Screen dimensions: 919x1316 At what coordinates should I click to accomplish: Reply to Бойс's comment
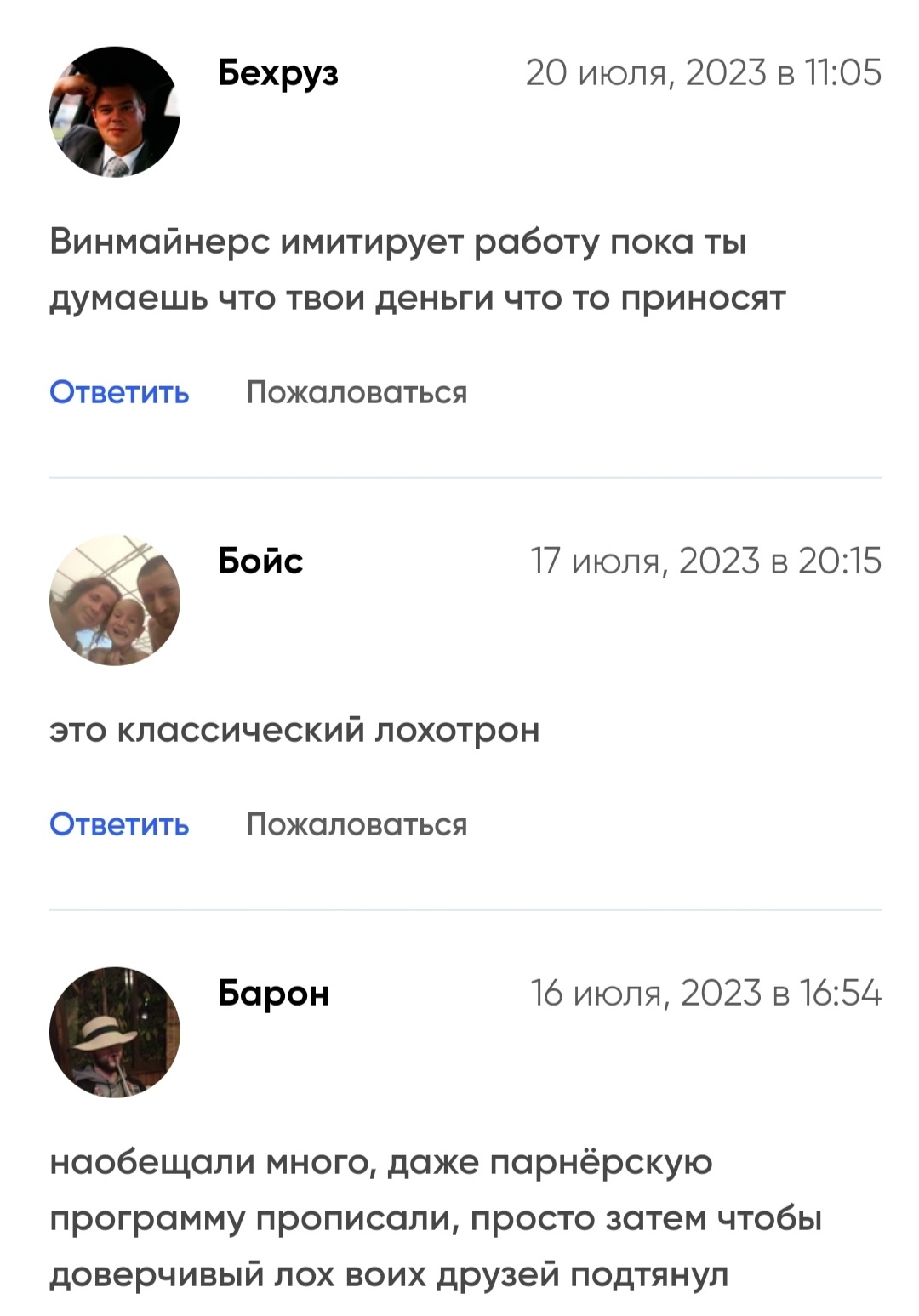[x=119, y=824]
